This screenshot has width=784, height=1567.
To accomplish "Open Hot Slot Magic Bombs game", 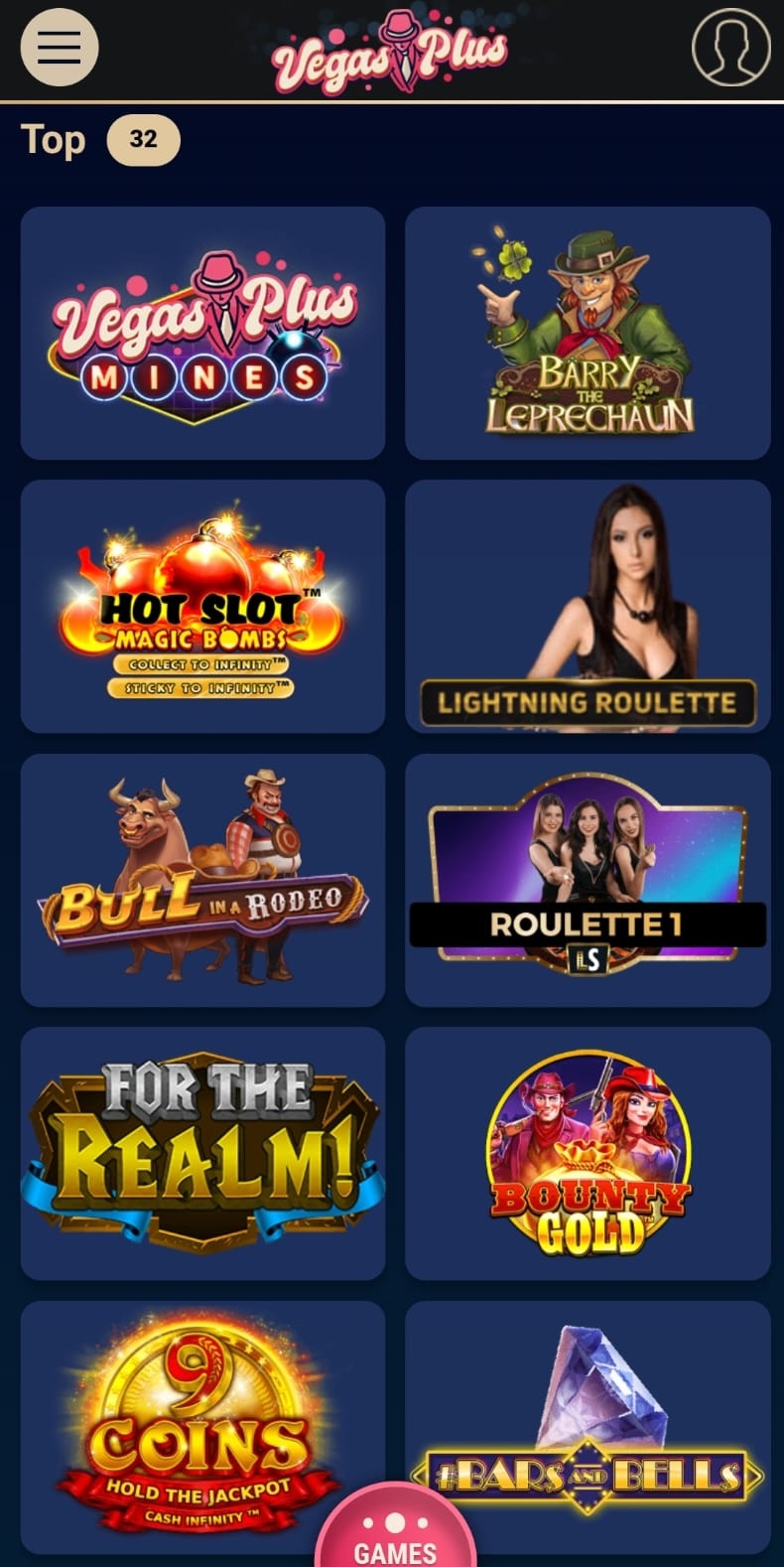I will (x=202, y=607).
